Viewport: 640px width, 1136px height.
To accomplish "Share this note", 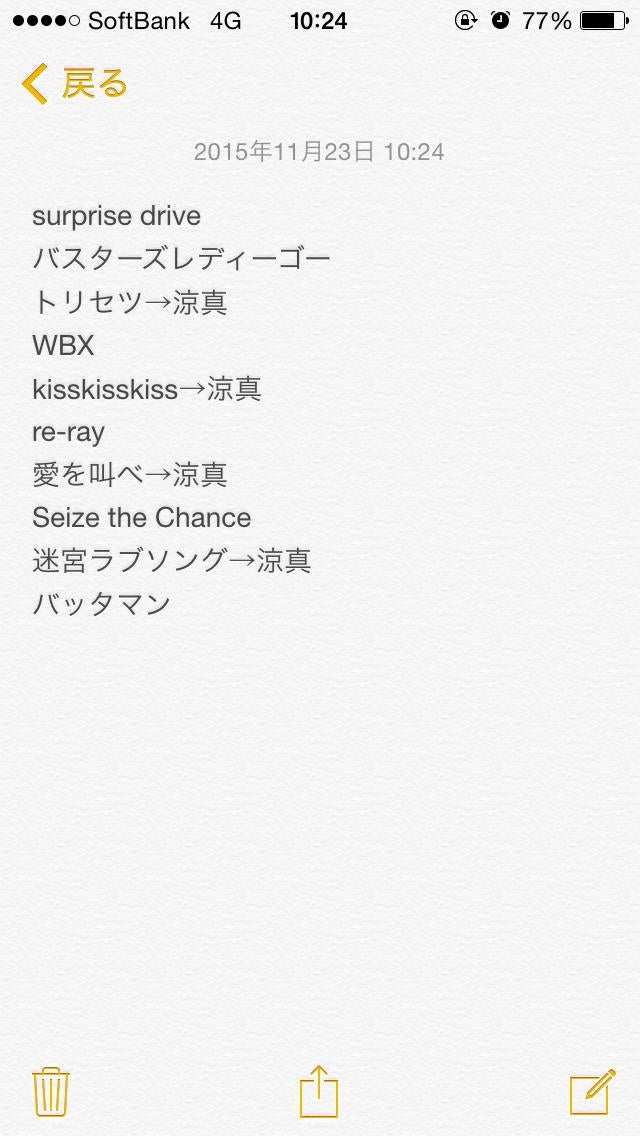I will tap(319, 1090).
